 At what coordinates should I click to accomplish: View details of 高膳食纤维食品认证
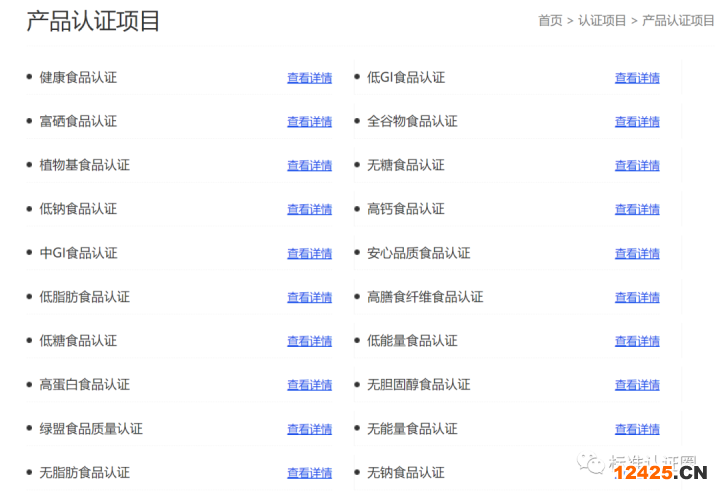click(x=637, y=298)
